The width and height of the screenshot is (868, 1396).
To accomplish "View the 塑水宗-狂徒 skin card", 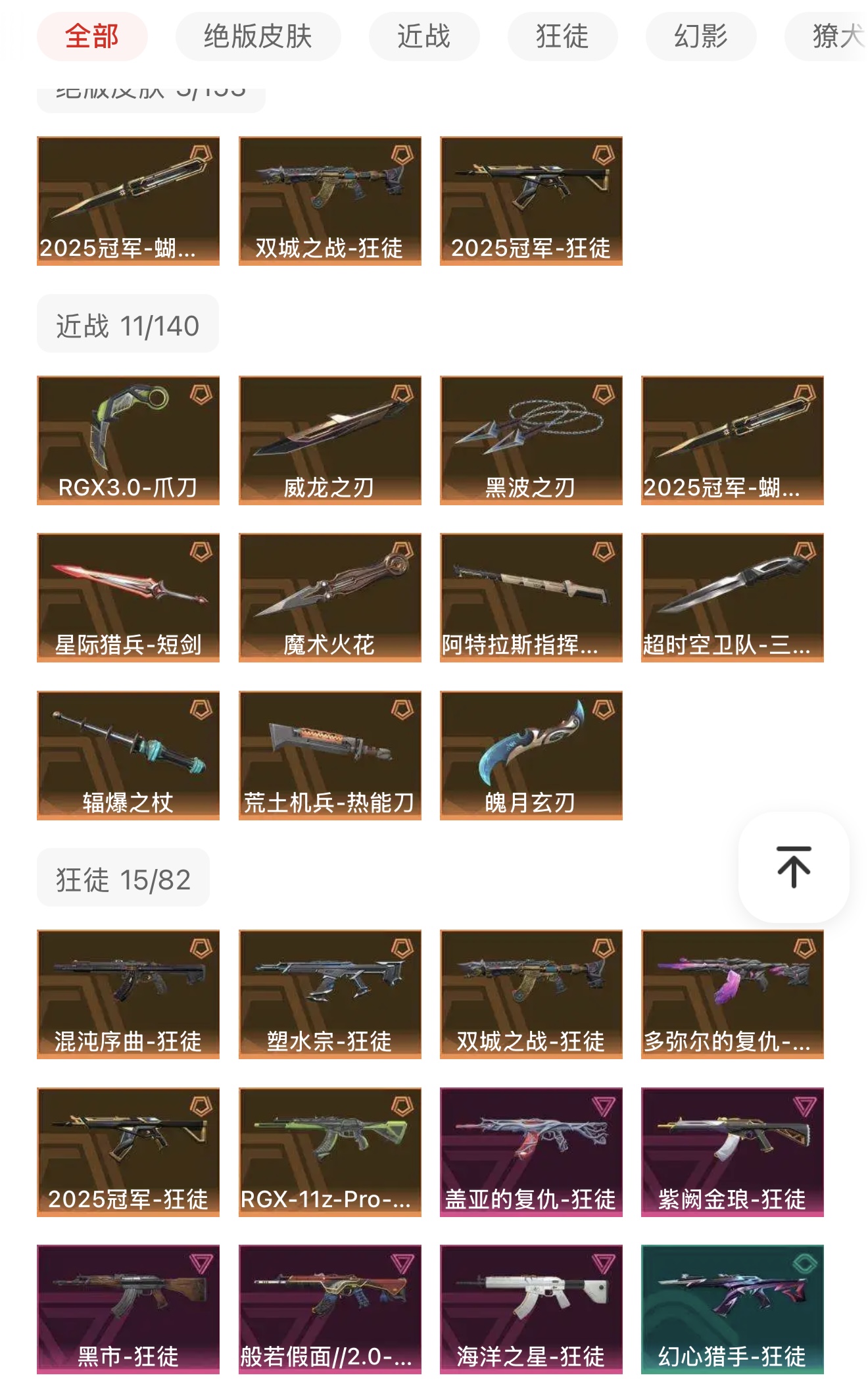I will (x=329, y=994).
